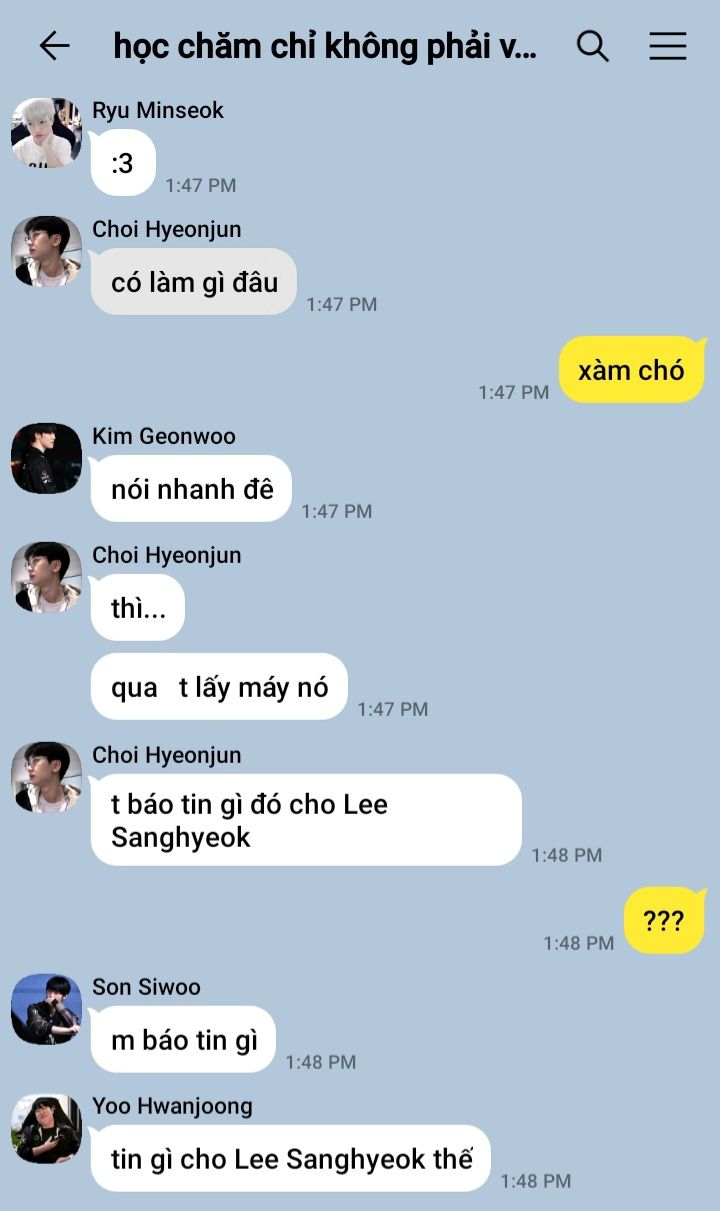Search within this chat
Screen dimensions: 720x1211
click(x=593, y=46)
